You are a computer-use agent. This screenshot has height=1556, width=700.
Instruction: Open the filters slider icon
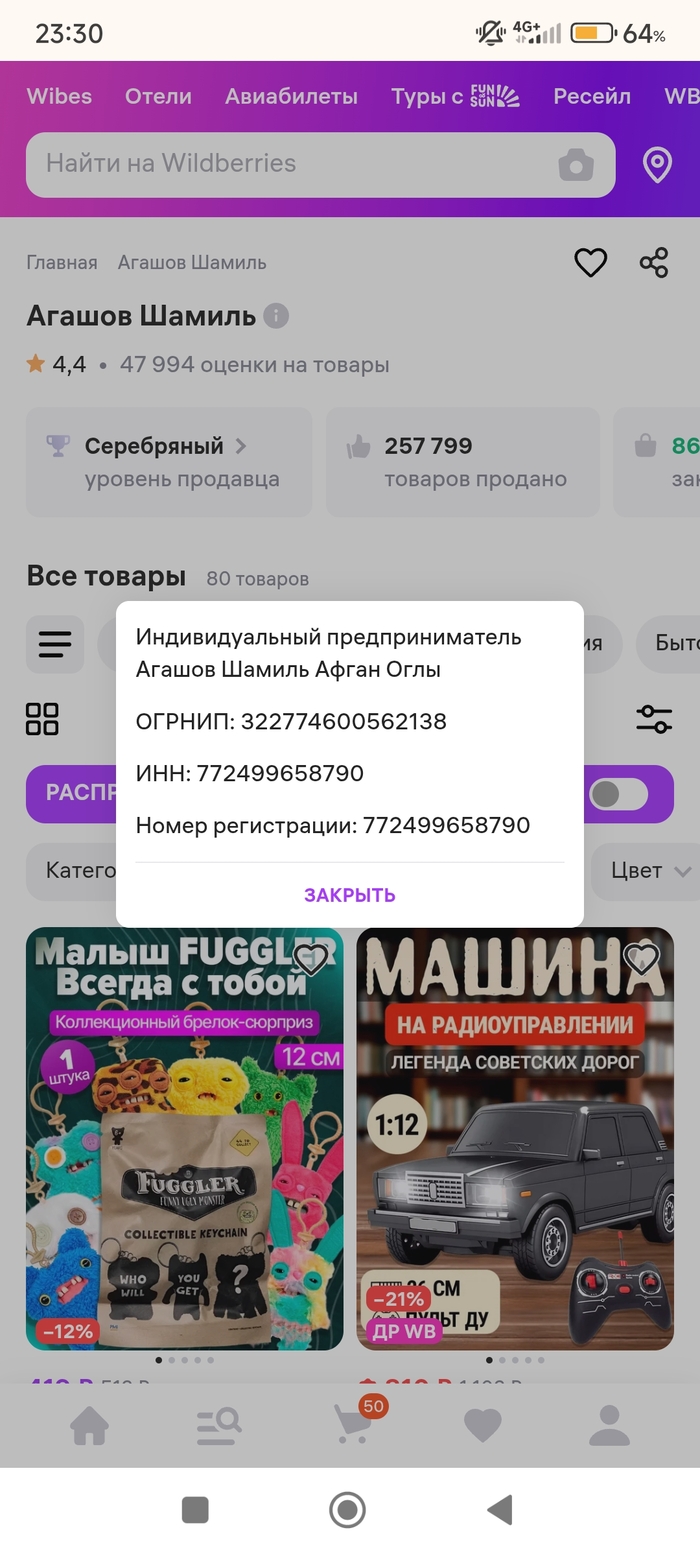(x=654, y=718)
